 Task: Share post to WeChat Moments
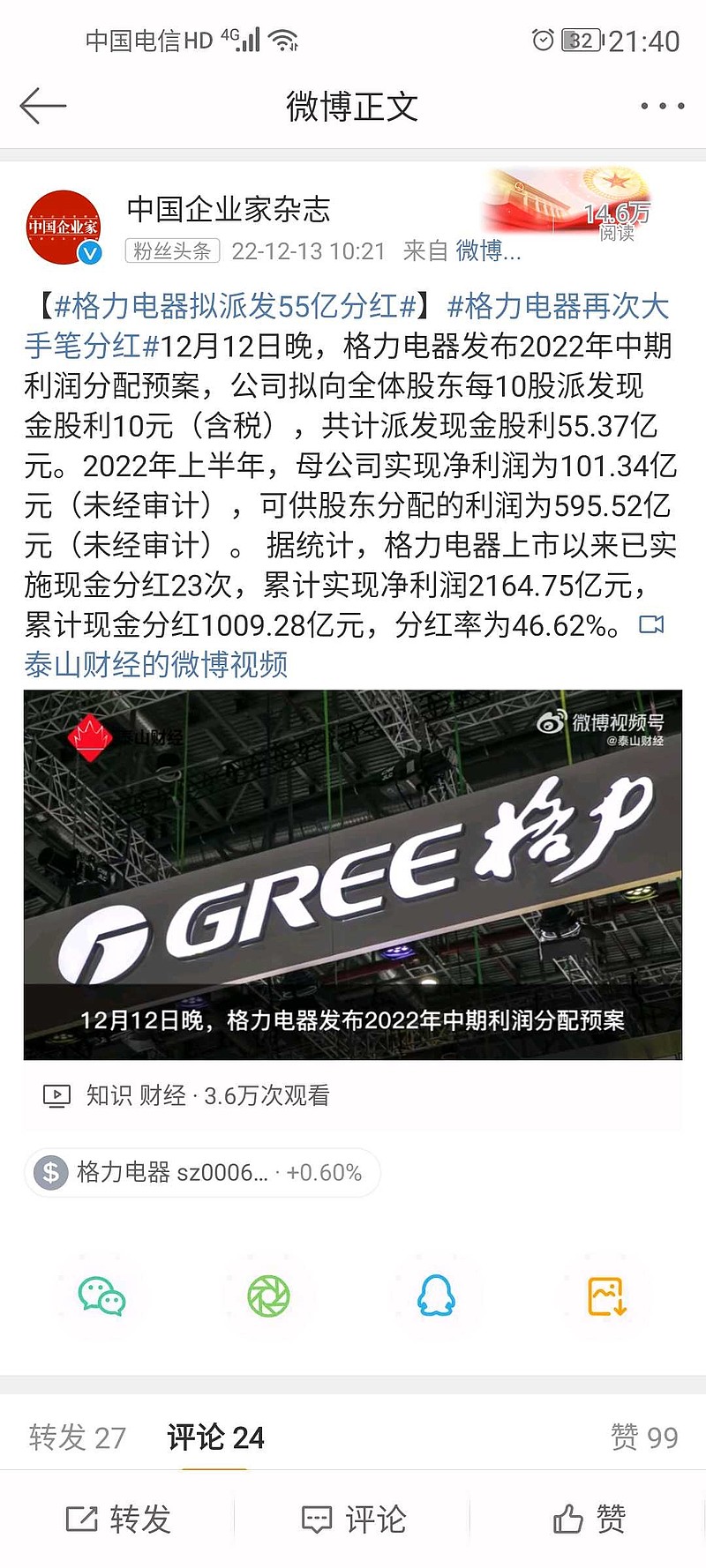click(269, 1296)
